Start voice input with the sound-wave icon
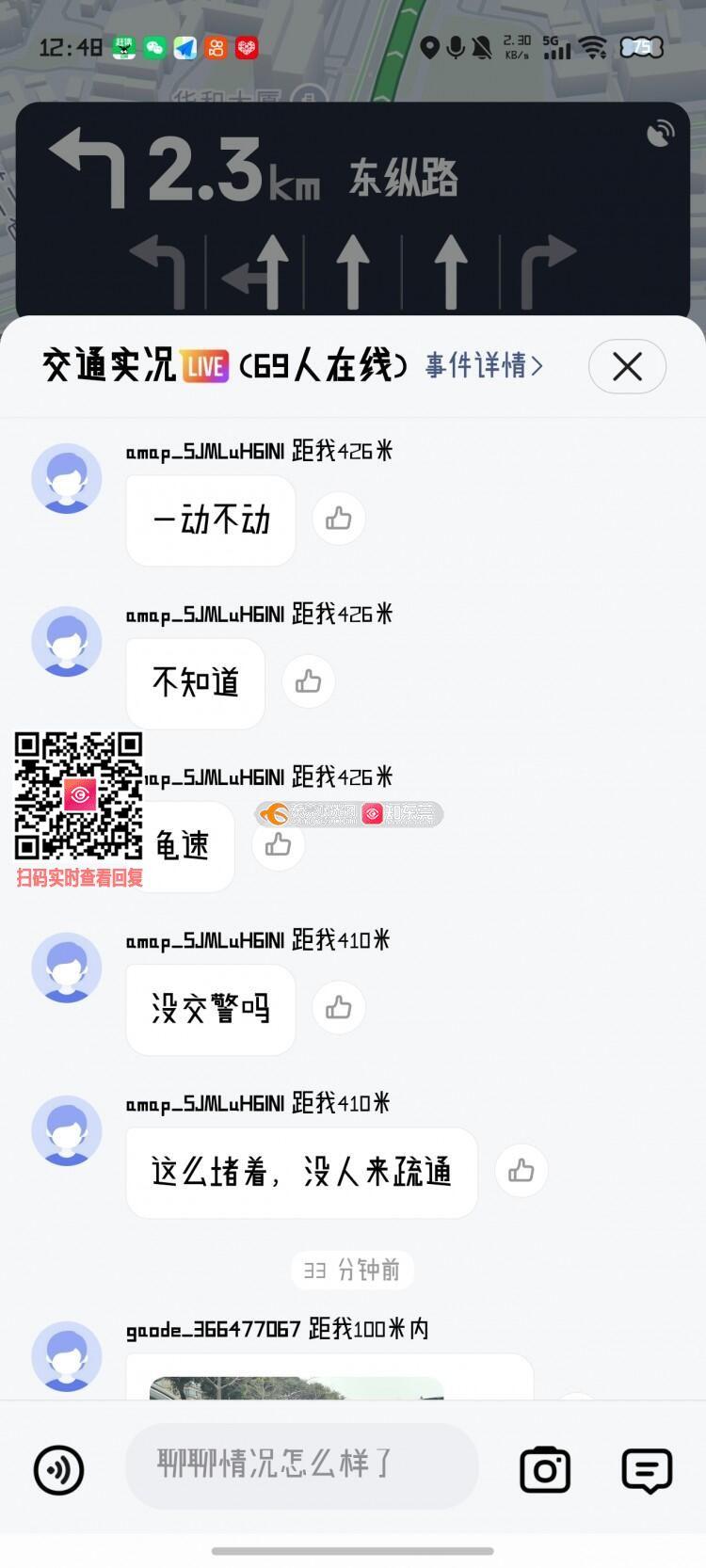The width and height of the screenshot is (706, 1568). click(x=59, y=1470)
